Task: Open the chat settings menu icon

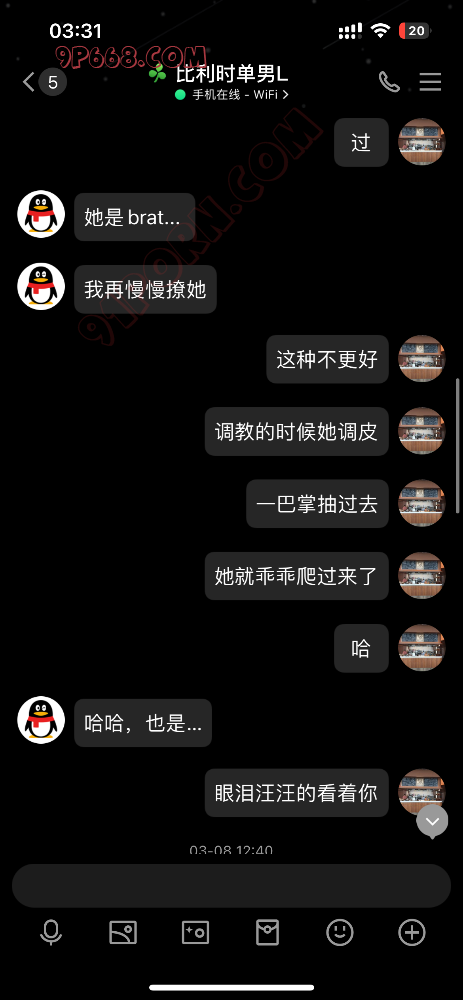Action: tap(430, 82)
